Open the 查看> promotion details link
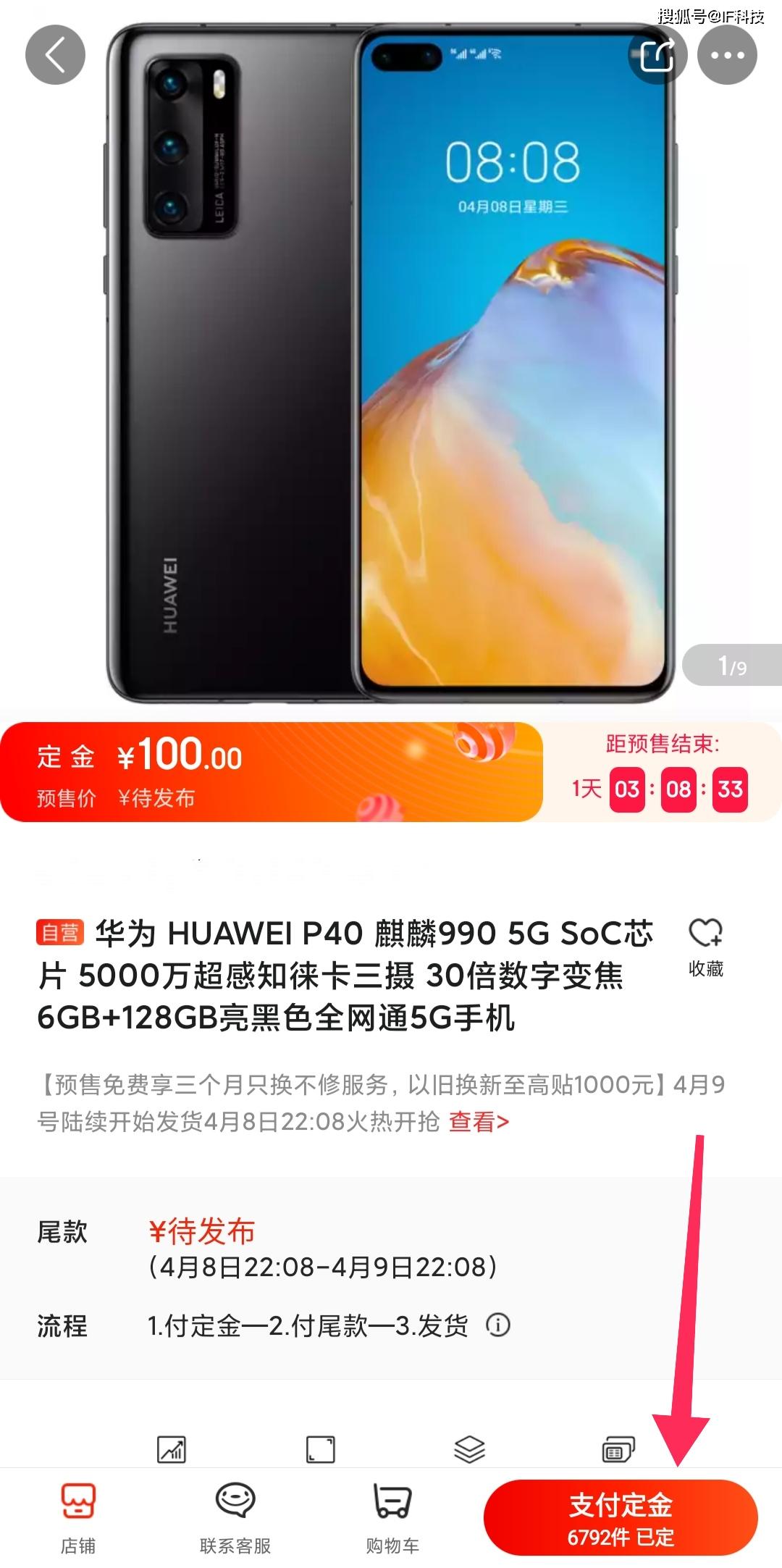Viewport: 782px width, 1568px height. point(479,1122)
